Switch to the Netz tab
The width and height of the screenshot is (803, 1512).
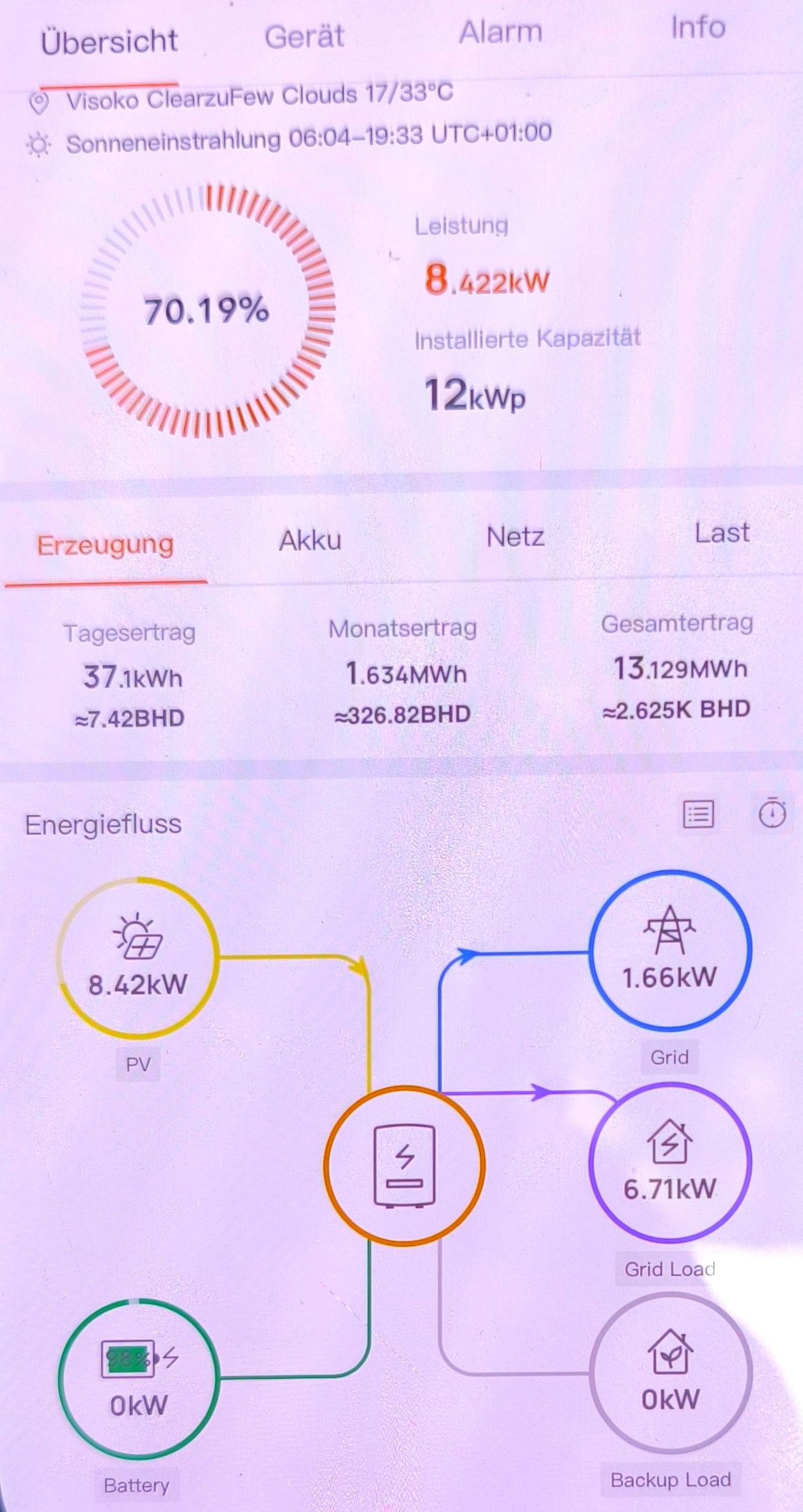[x=515, y=537]
